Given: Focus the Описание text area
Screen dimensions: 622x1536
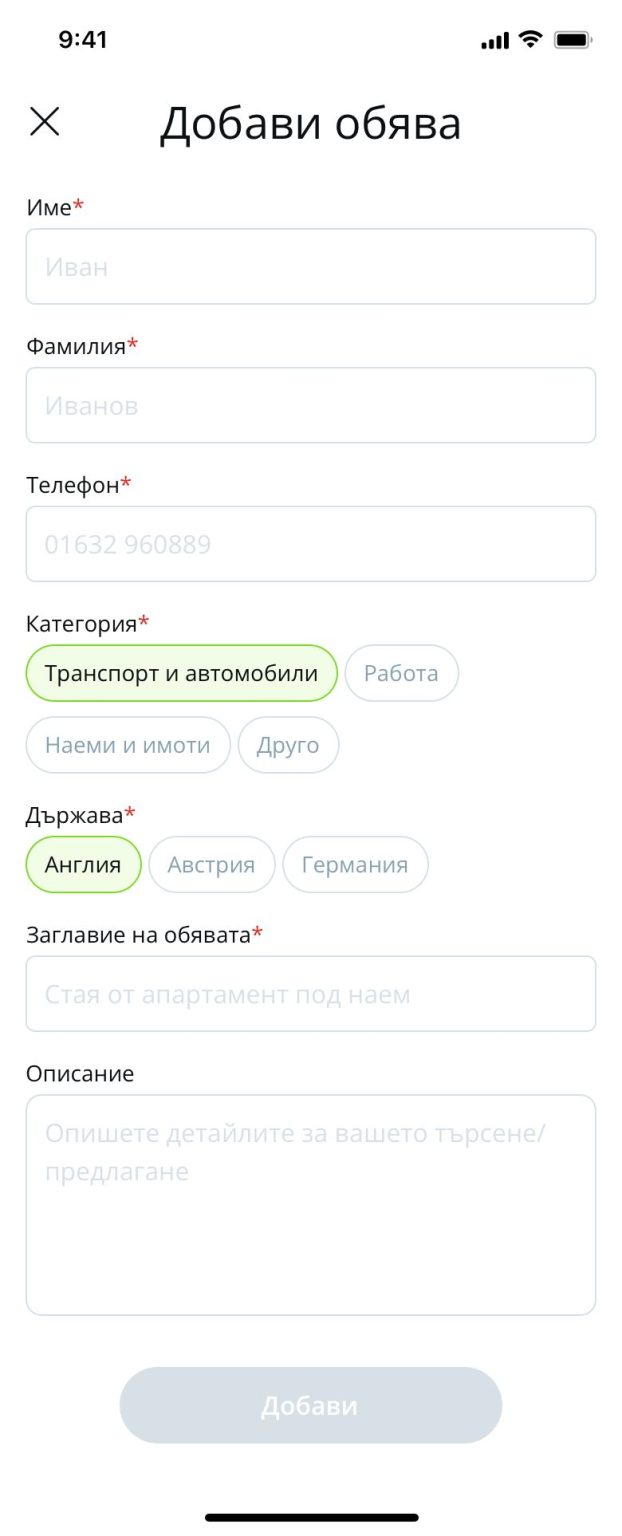Looking at the screenshot, I should 310,1204.
